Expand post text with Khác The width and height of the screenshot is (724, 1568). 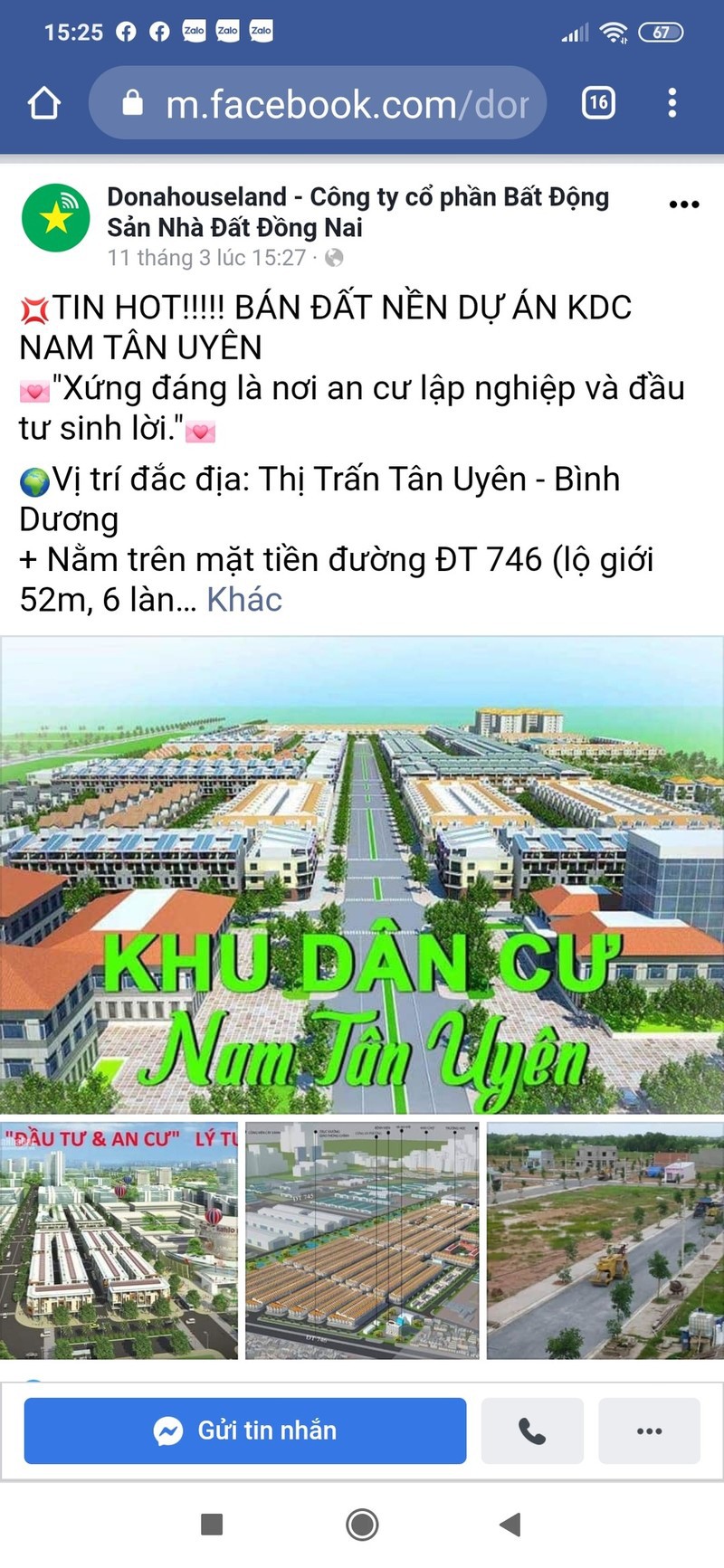[244, 600]
